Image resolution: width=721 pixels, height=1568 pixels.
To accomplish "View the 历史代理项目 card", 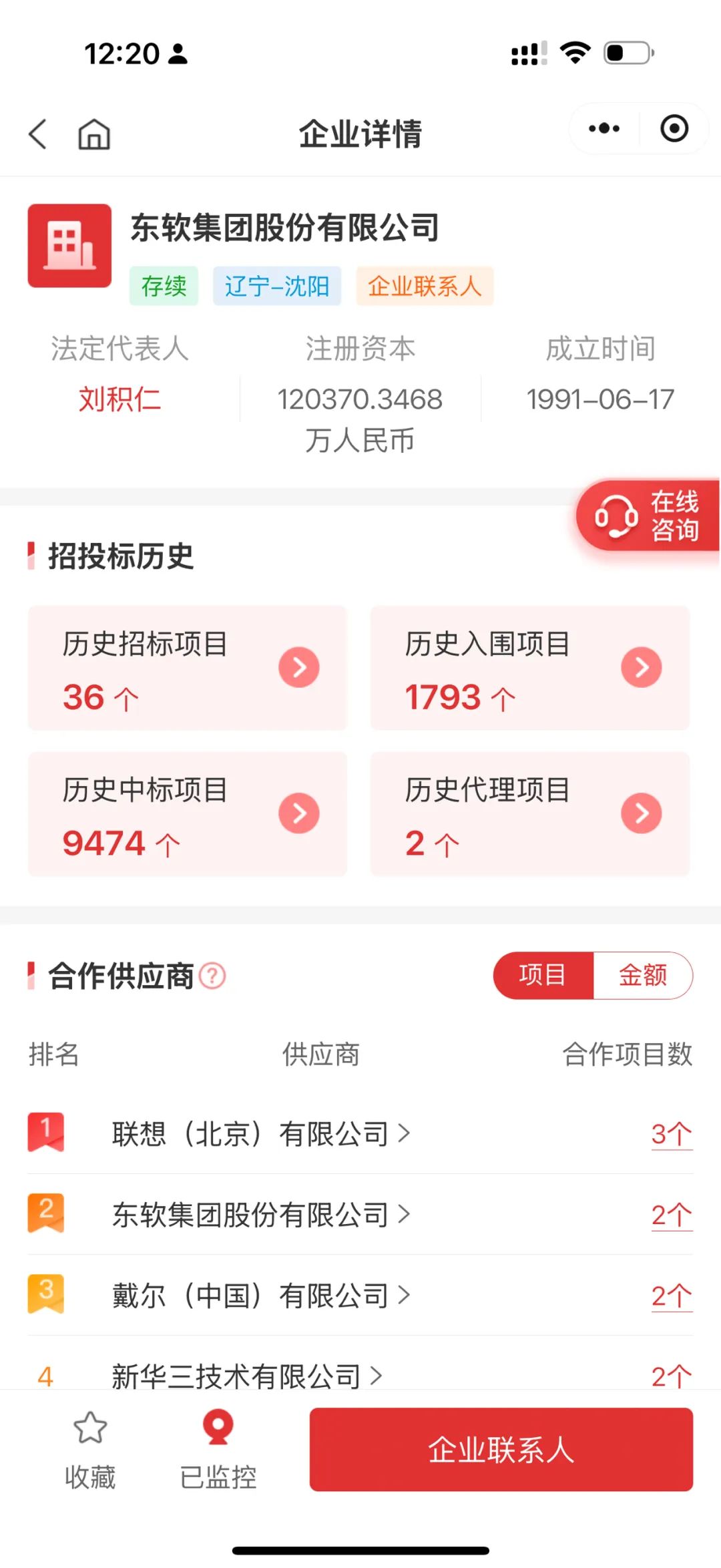I will tap(529, 814).
